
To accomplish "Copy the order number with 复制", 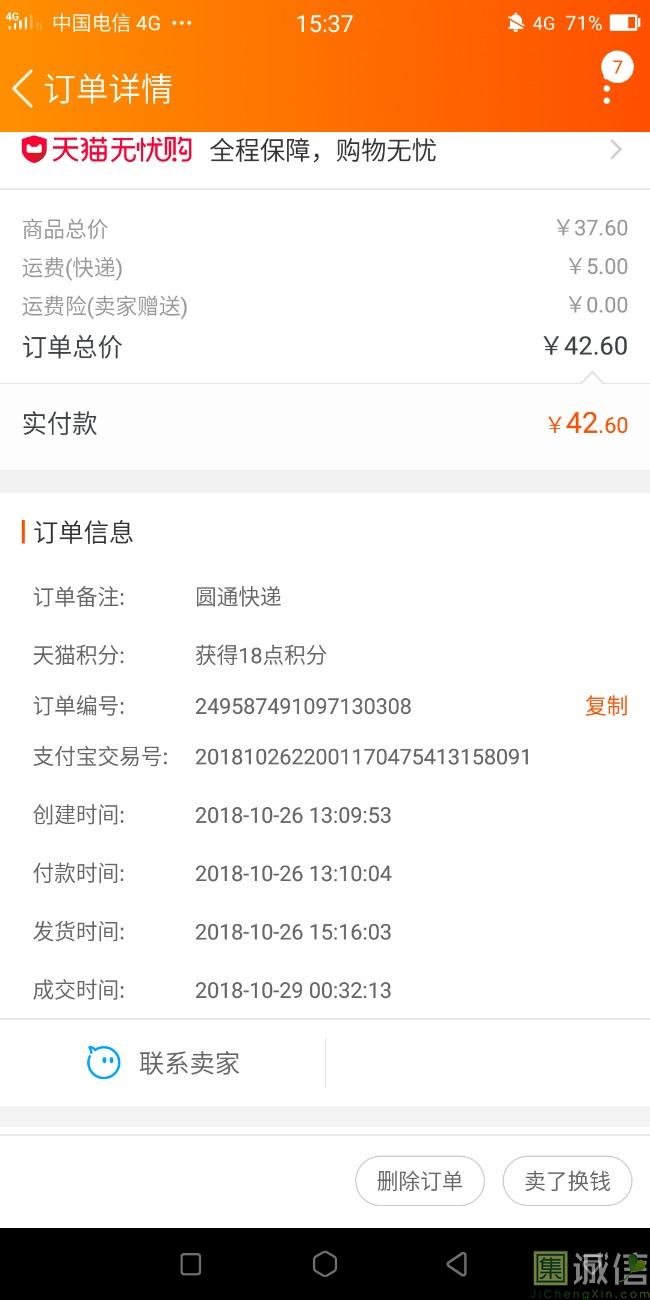I will point(606,706).
